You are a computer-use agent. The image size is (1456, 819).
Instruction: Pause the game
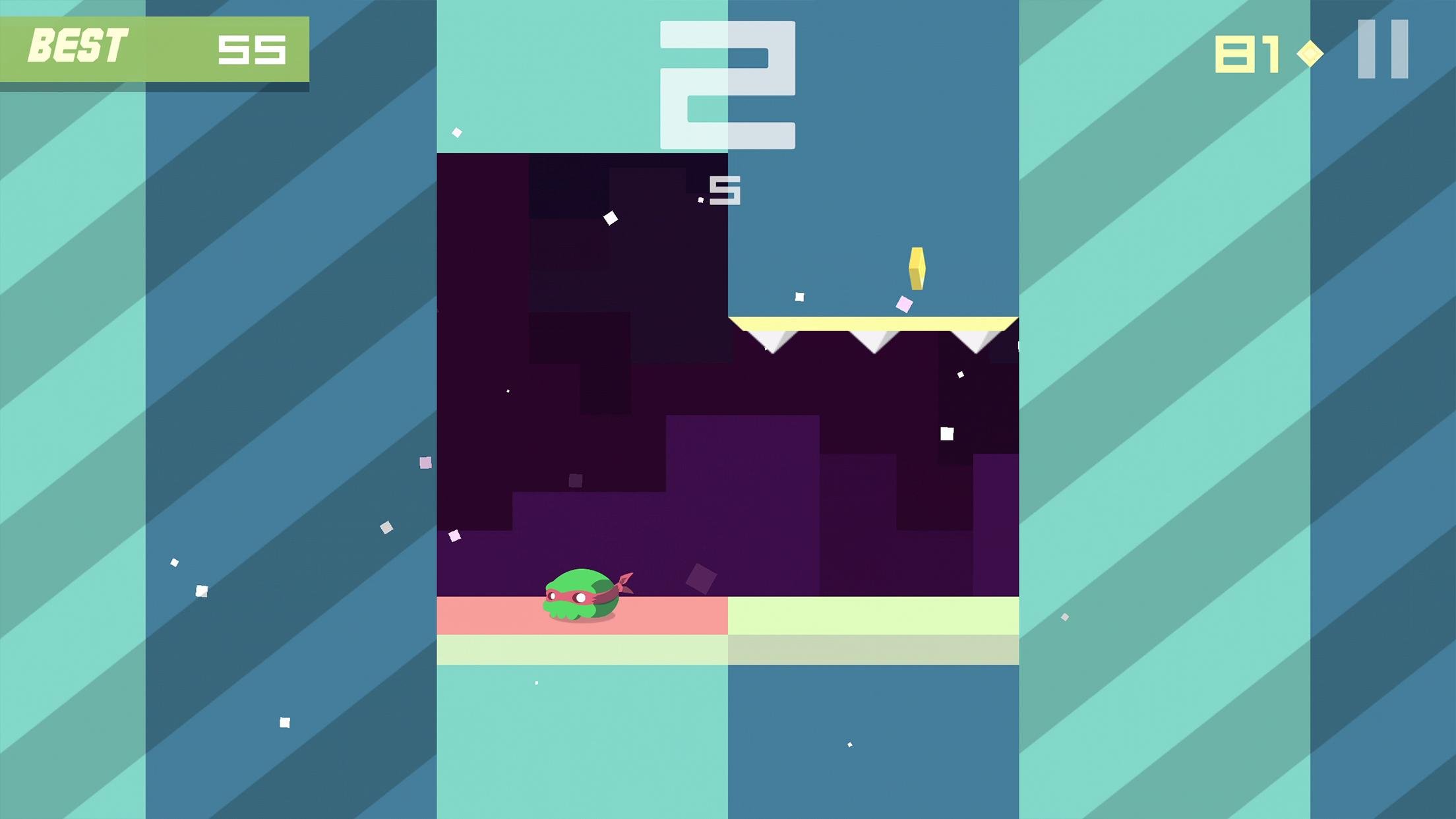1382,49
